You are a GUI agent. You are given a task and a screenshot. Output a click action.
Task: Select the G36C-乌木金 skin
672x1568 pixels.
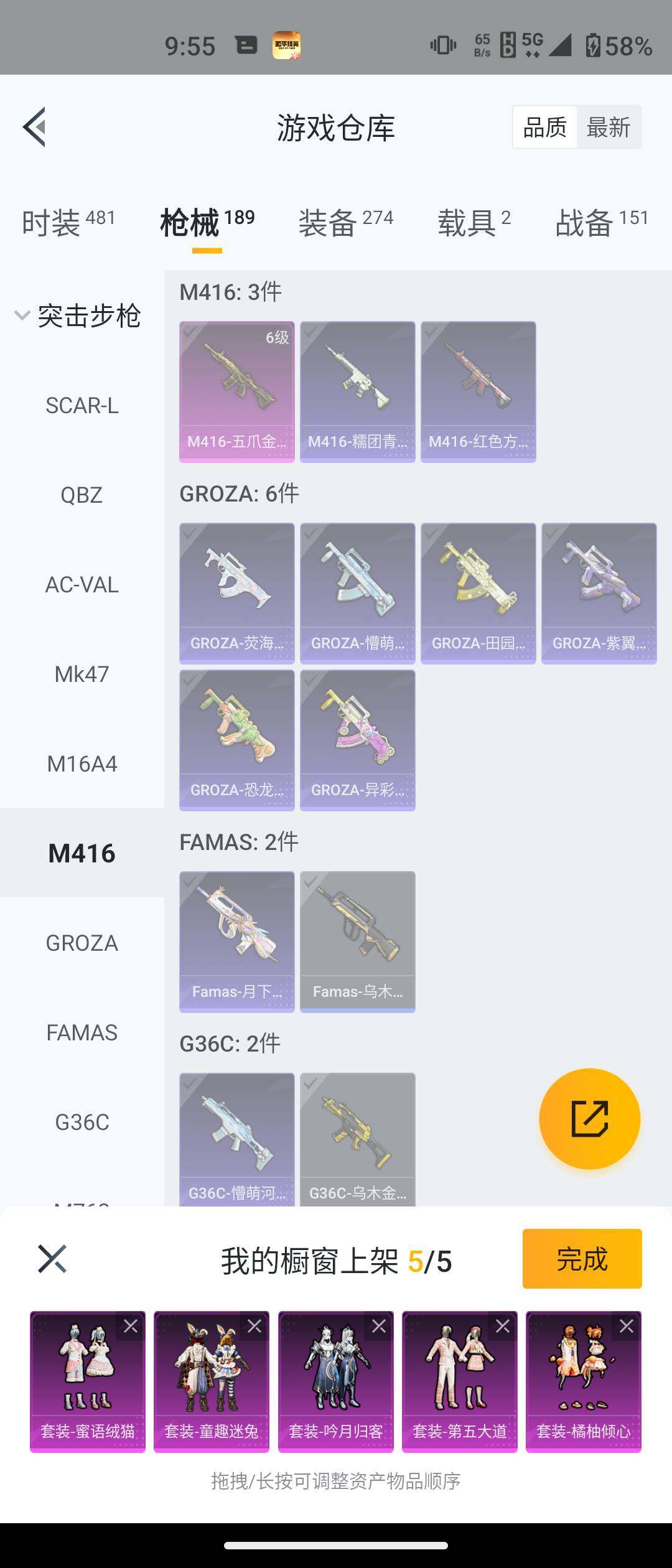[x=357, y=1139]
